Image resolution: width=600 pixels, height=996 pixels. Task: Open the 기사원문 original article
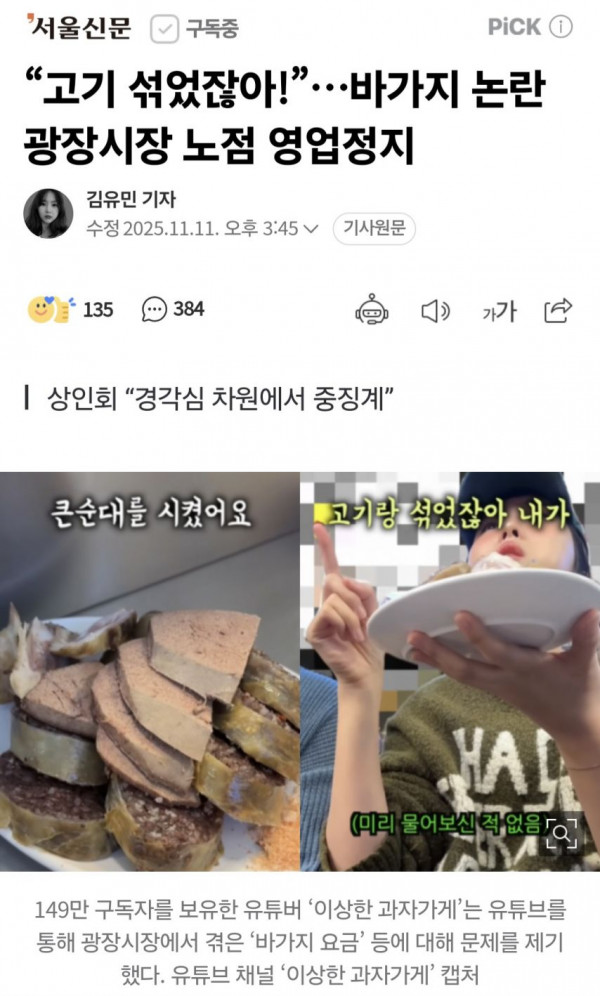click(373, 229)
